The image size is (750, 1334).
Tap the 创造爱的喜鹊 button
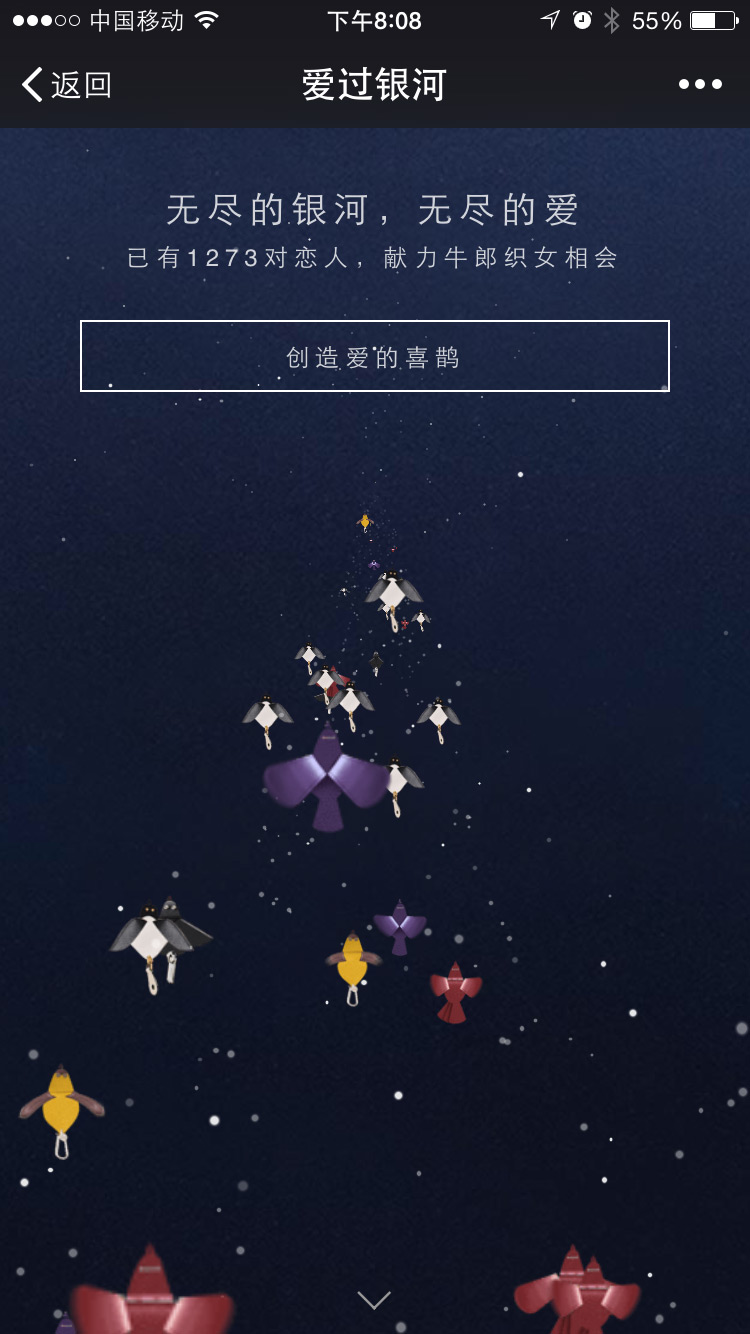click(374, 357)
